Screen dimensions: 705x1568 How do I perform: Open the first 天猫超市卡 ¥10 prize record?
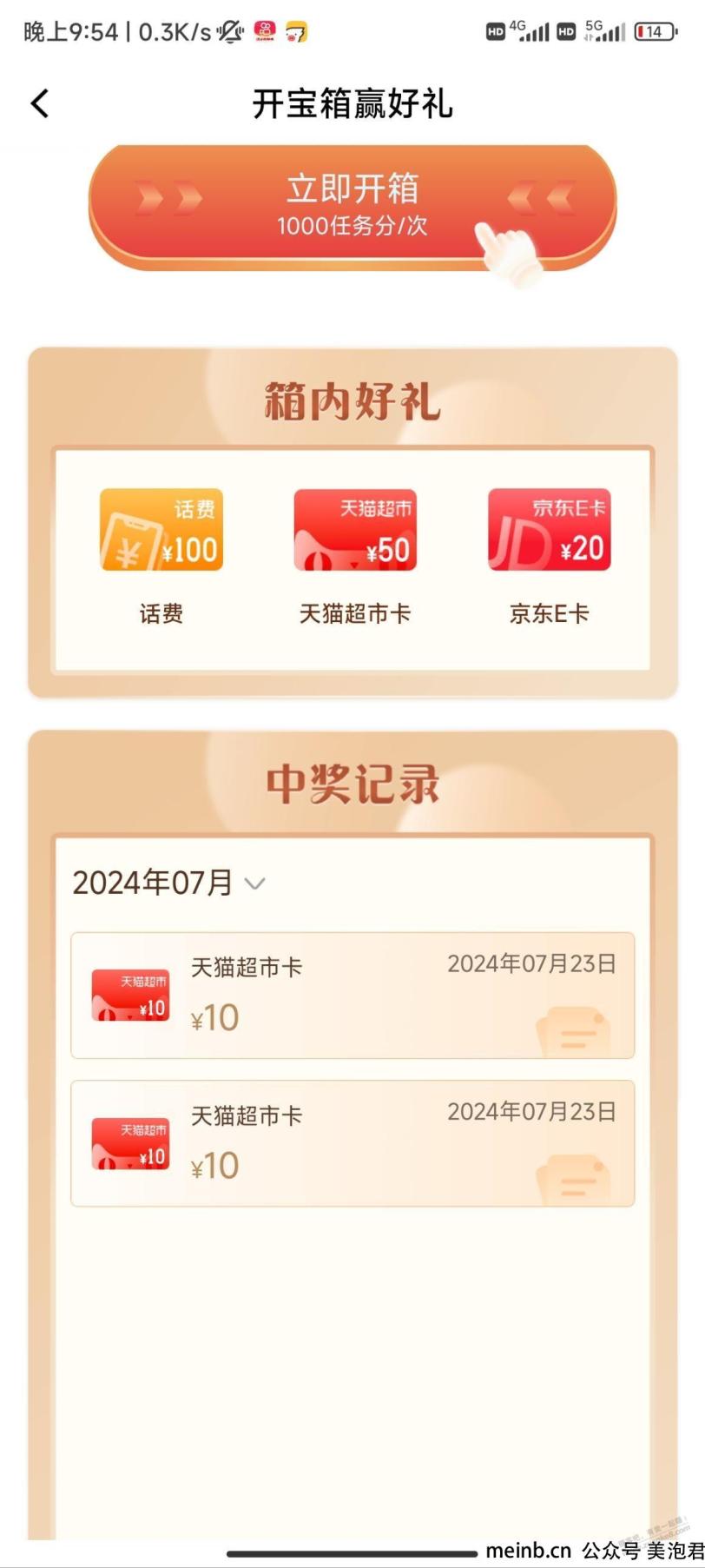pyautogui.click(x=352, y=996)
